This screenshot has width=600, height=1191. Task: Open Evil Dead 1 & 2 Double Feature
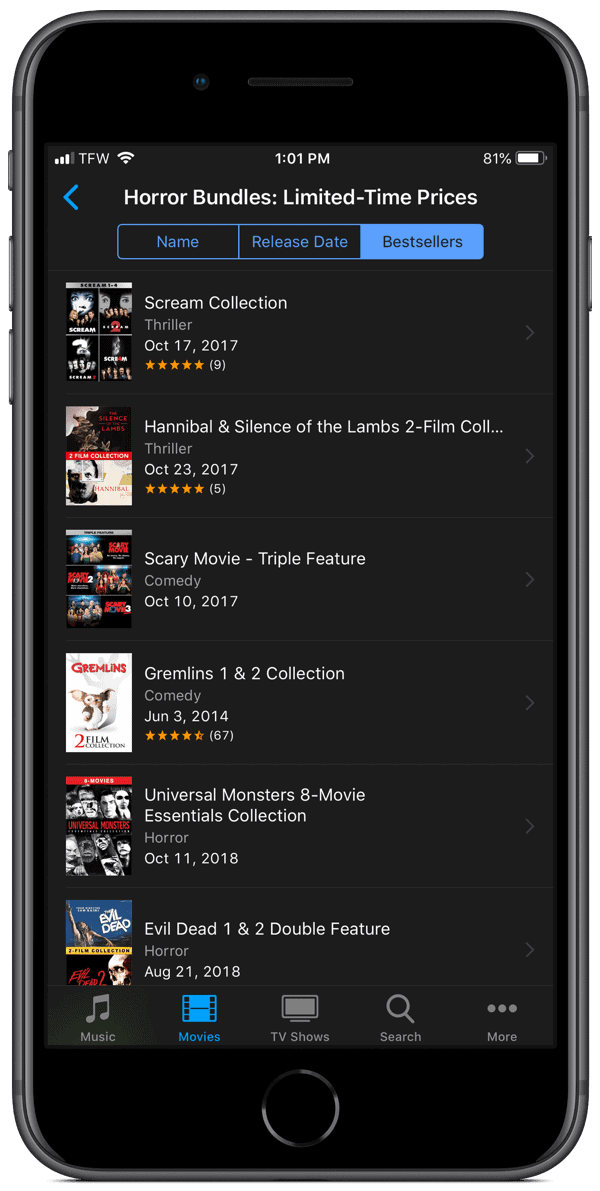click(301, 938)
